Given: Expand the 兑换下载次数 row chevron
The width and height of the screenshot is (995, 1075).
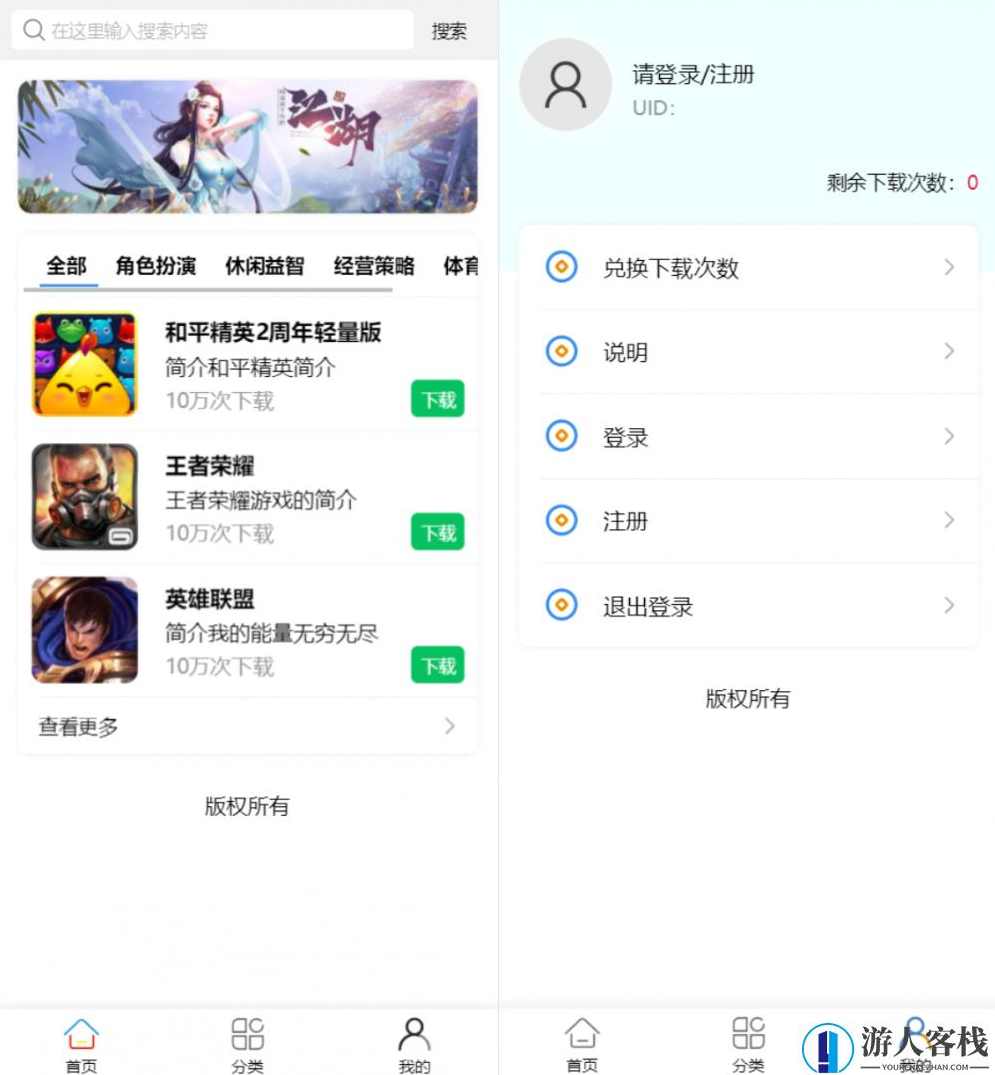Looking at the screenshot, I should coord(948,267).
